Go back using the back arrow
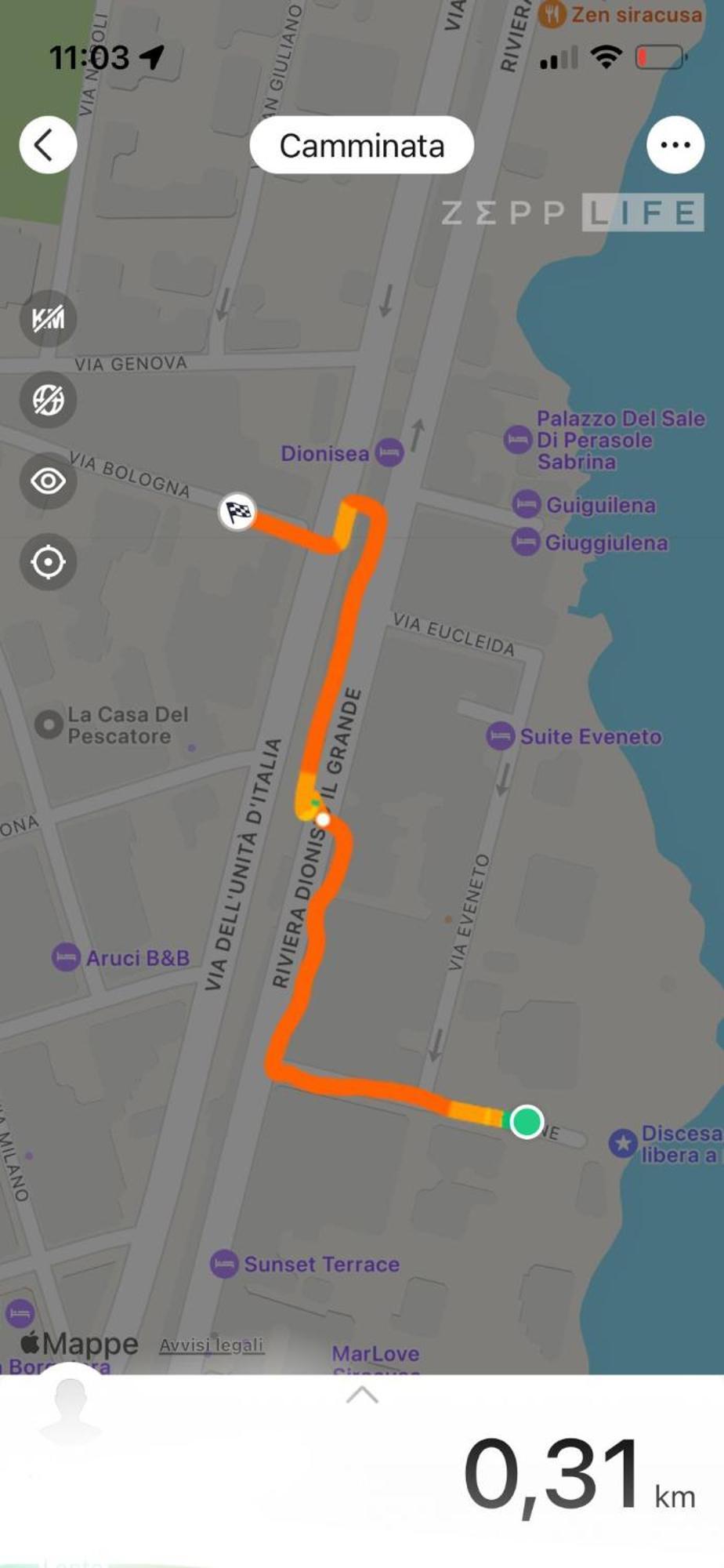724x1568 pixels. [x=48, y=145]
